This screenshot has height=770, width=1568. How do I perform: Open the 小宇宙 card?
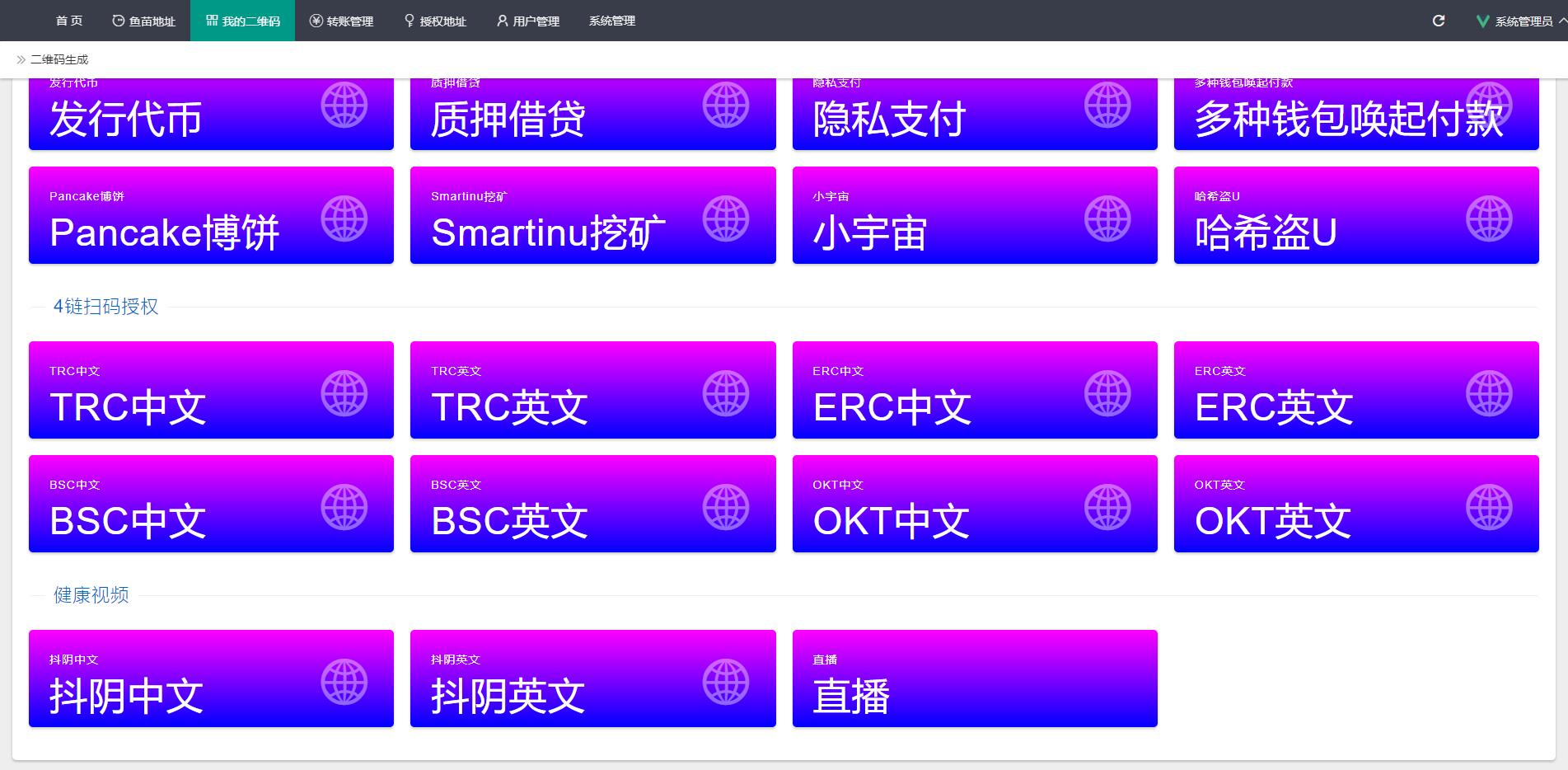pos(975,215)
